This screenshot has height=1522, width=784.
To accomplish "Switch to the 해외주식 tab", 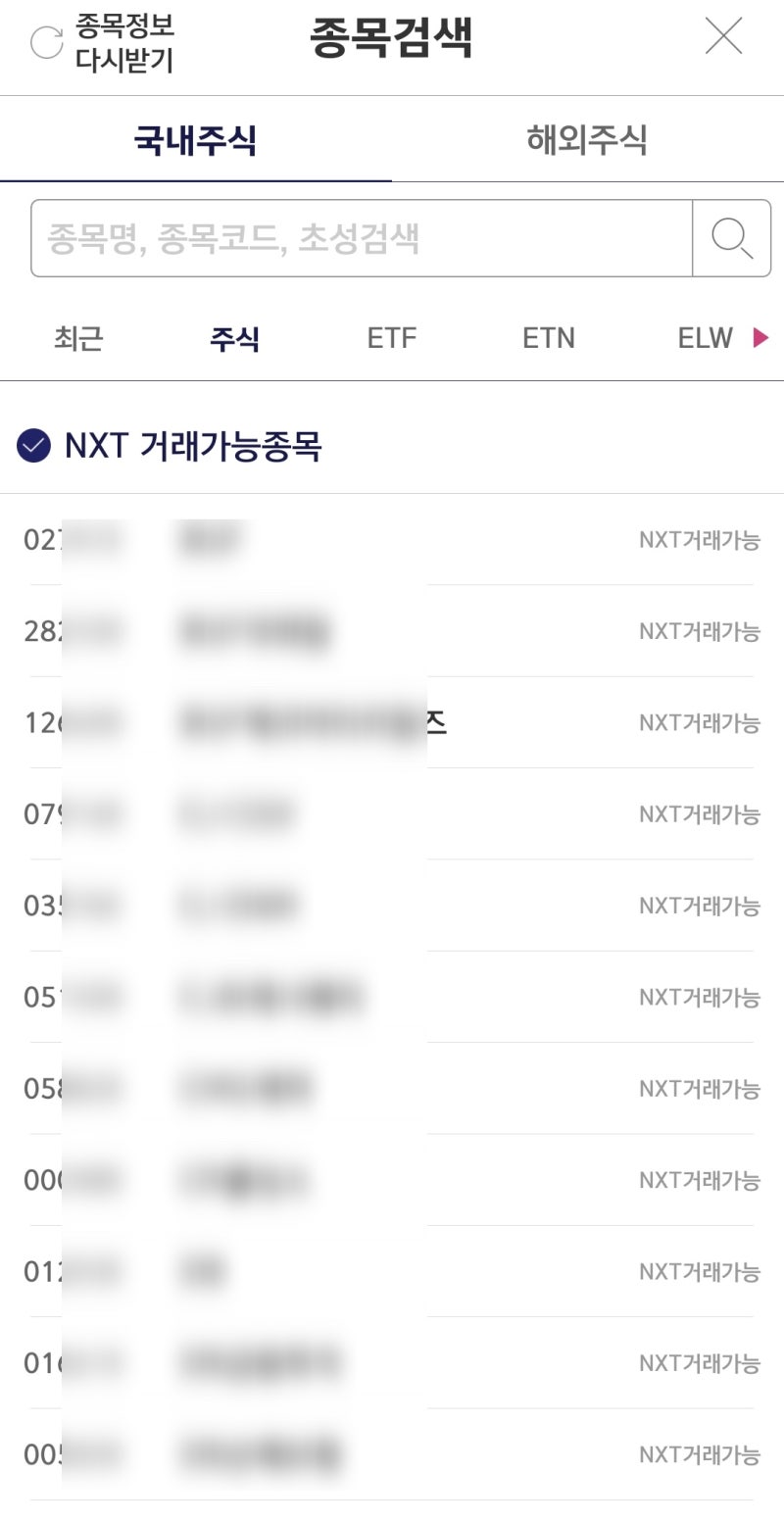I will click(588, 139).
